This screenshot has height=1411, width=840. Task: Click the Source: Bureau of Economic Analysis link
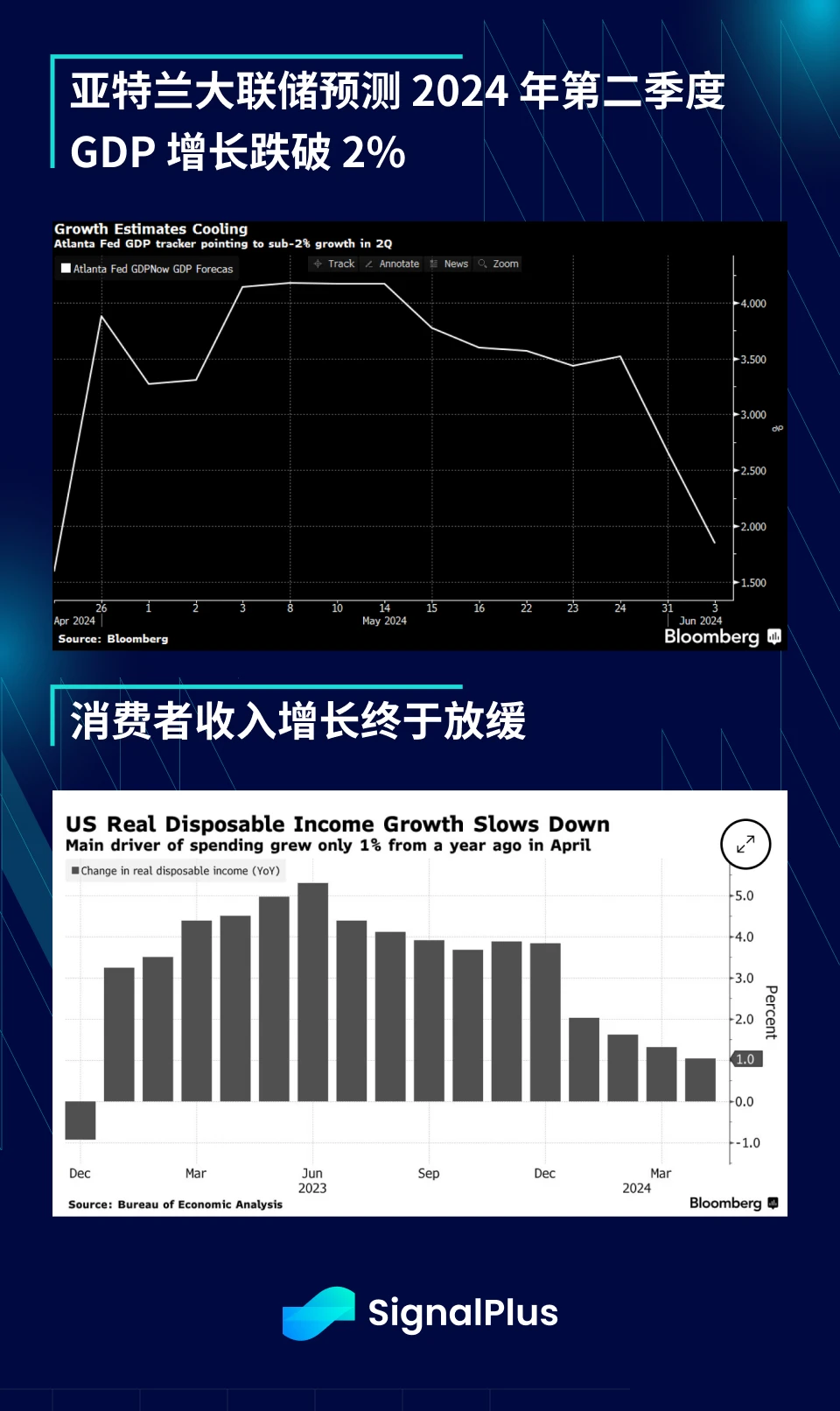click(x=175, y=1204)
